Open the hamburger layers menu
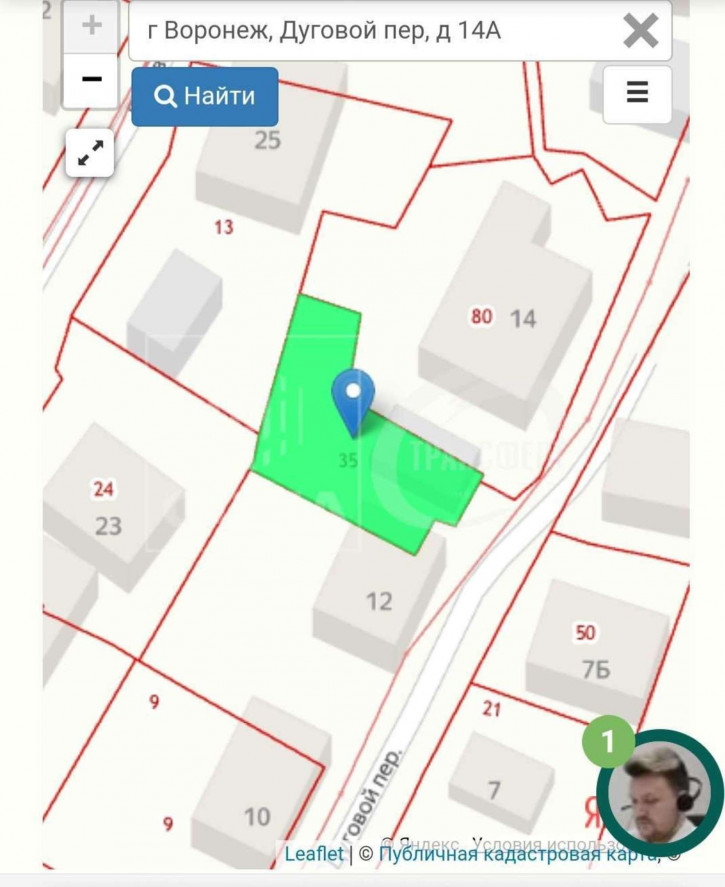The image size is (725, 887). click(x=637, y=94)
